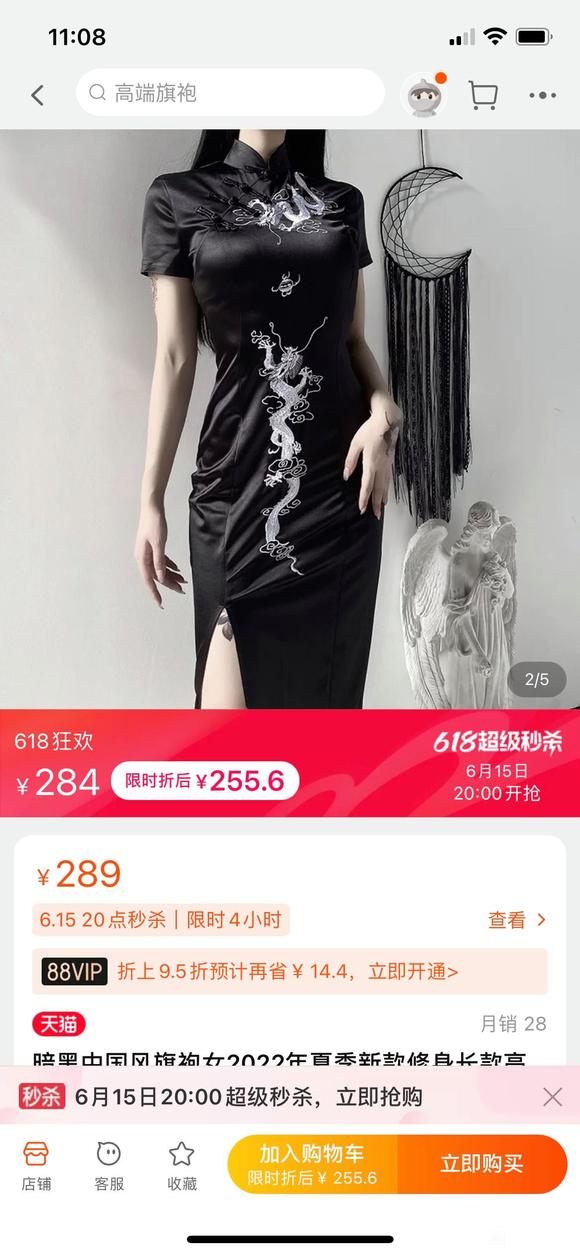Open the 618超级秒杀 promotion banner
This screenshot has height=1255, width=580.
point(290,763)
